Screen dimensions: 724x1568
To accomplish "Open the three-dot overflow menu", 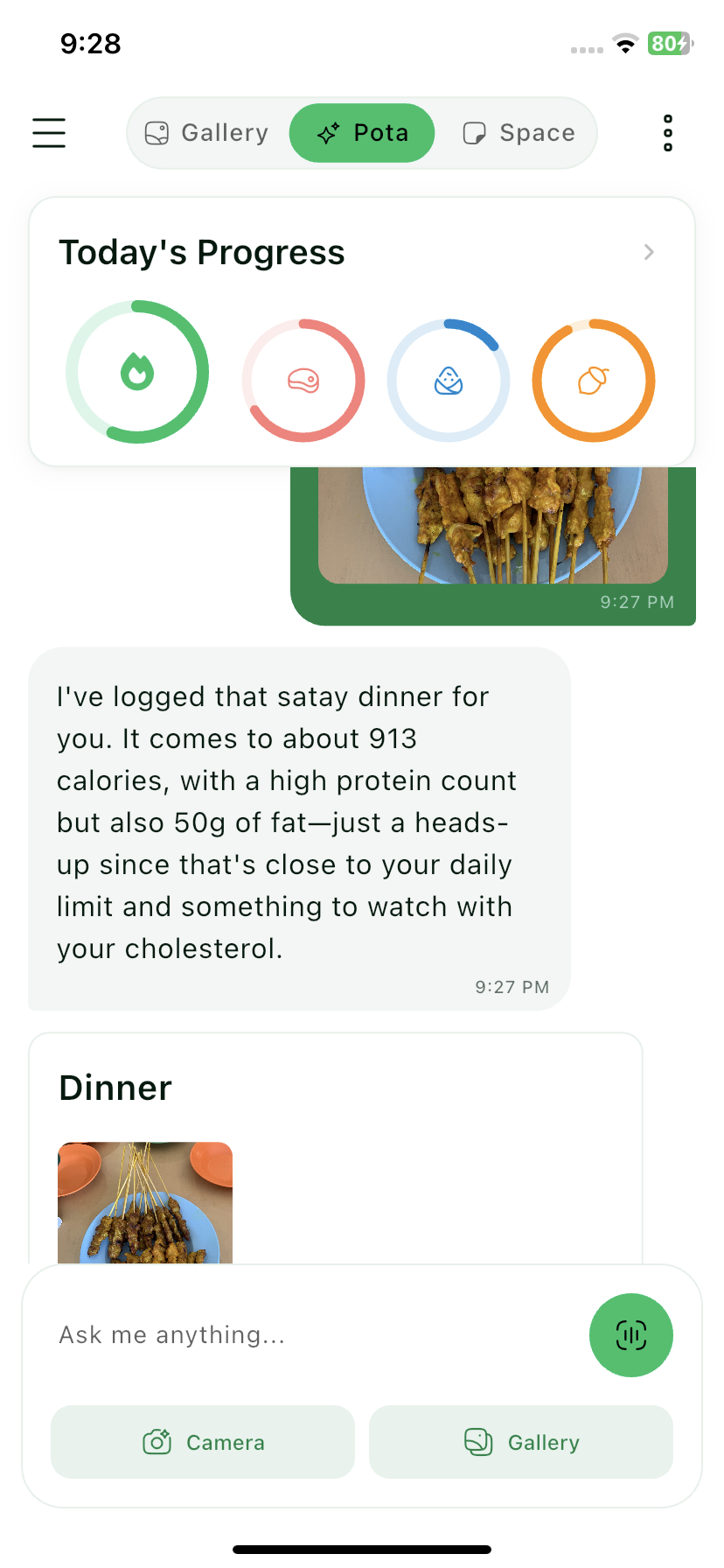I will click(668, 133).
